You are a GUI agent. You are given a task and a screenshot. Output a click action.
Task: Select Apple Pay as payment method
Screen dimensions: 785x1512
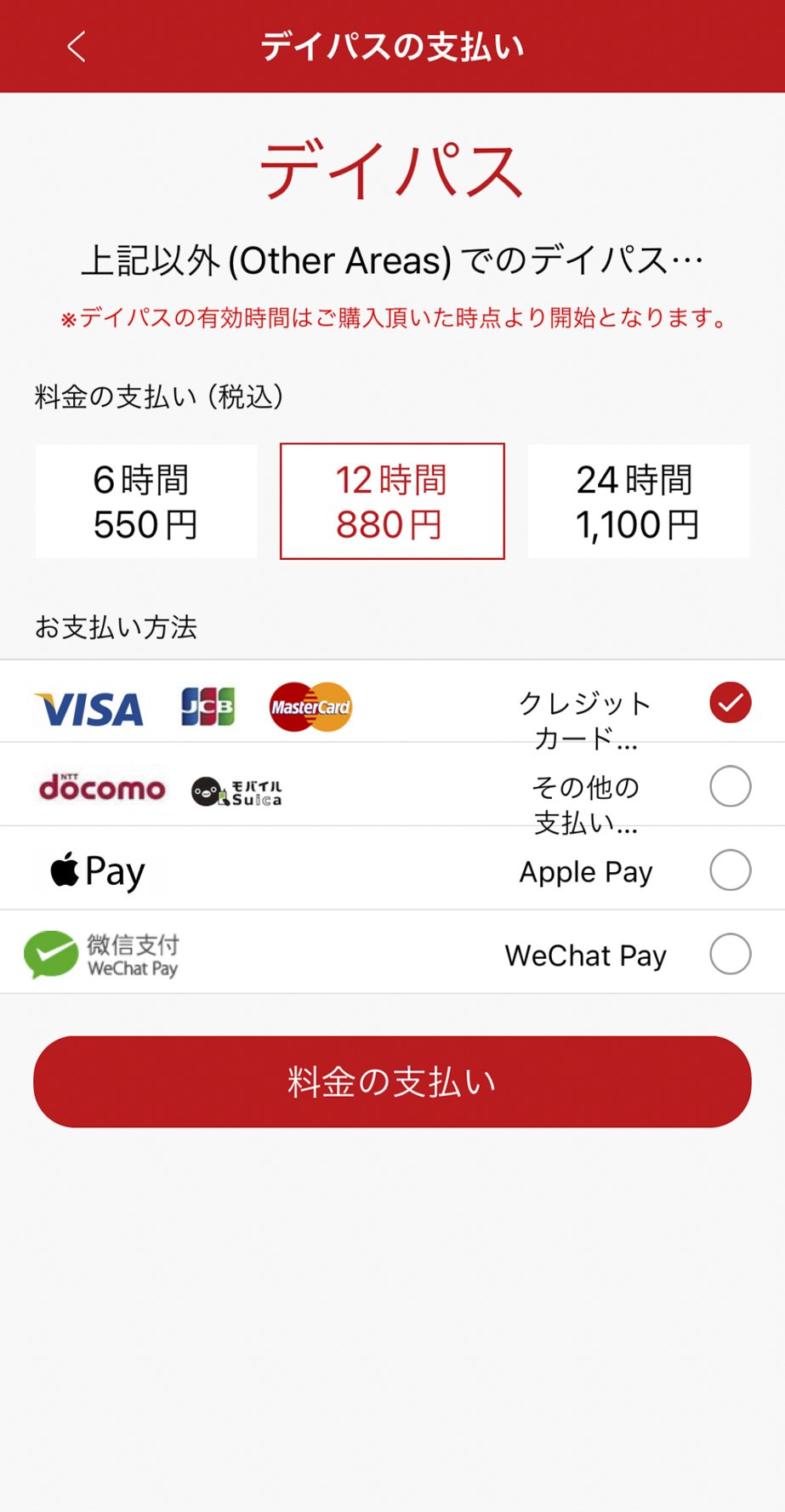point(730,870)
